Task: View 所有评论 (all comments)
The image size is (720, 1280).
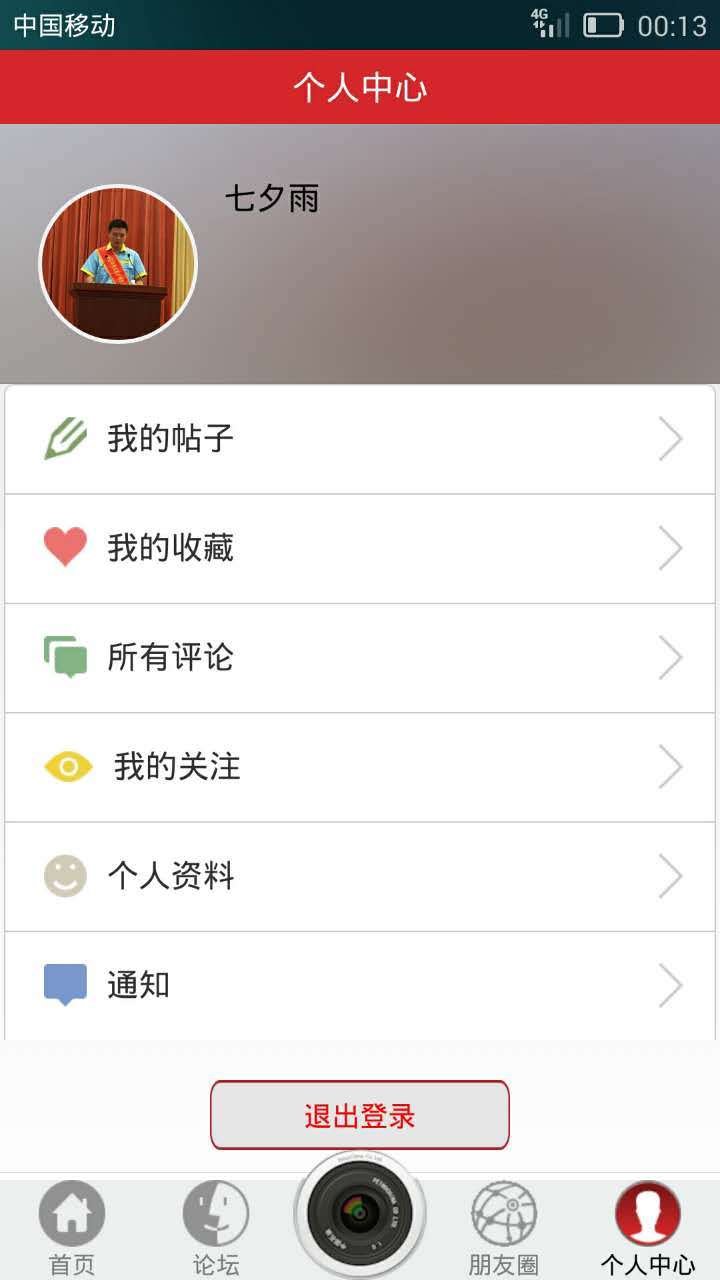Action: pyautogui.click(x=360, y=658)
